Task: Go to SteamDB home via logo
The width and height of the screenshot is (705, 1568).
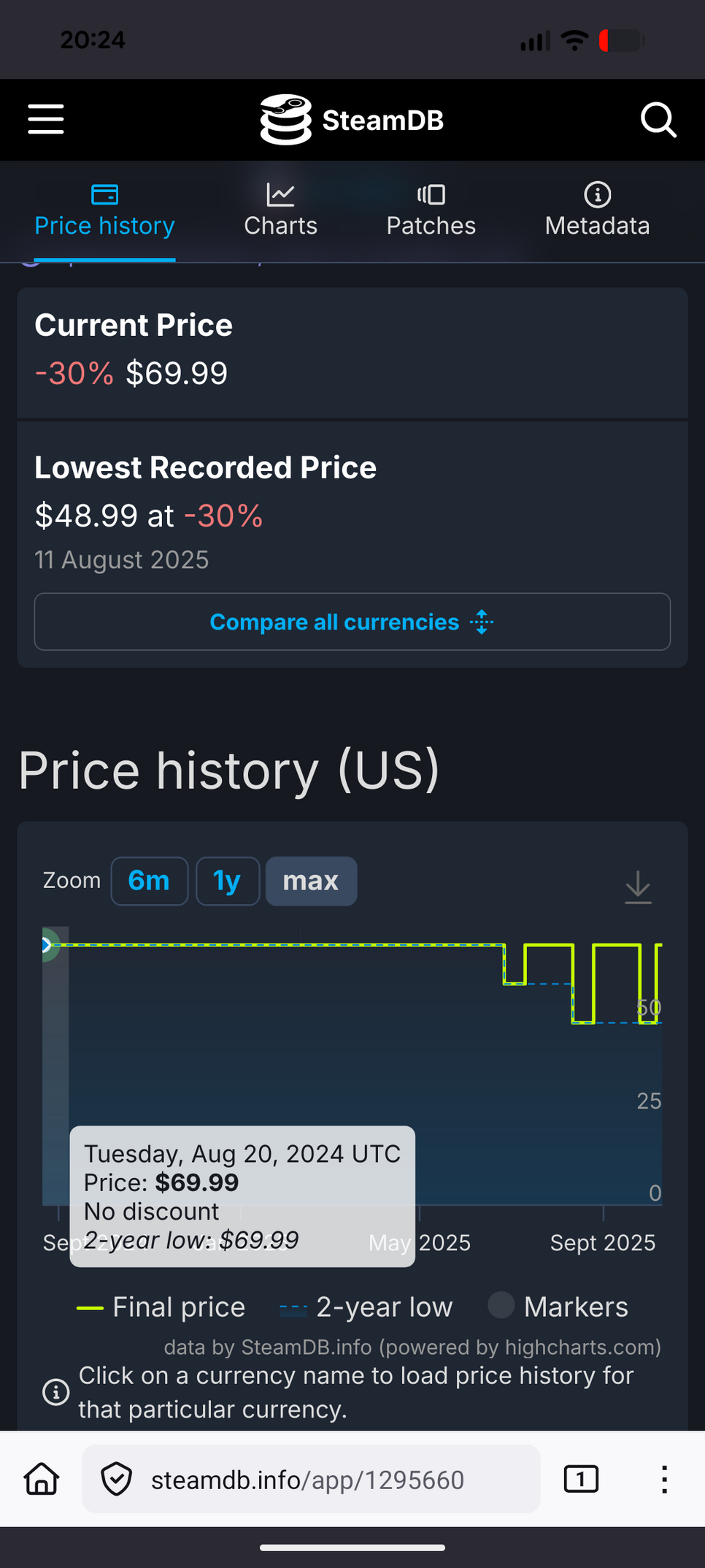Action: click(352, 120)
